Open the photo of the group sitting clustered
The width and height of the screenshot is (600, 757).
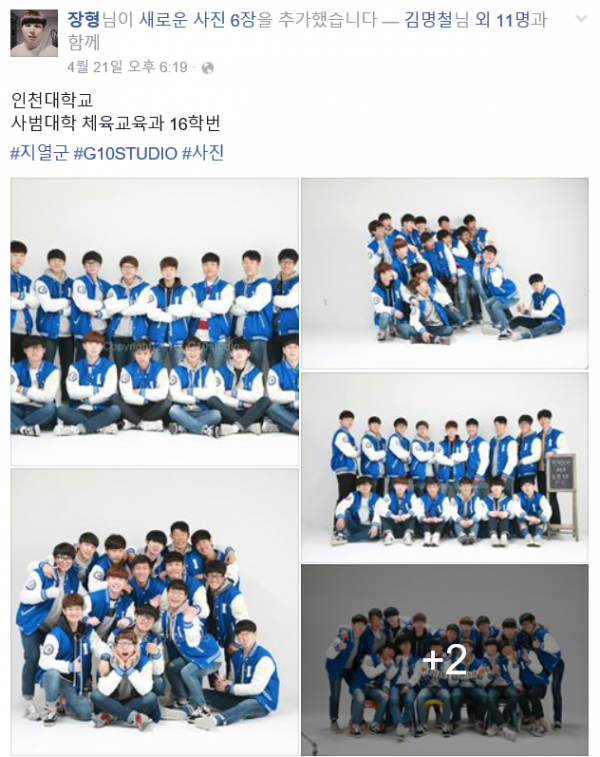coord(445,274)
